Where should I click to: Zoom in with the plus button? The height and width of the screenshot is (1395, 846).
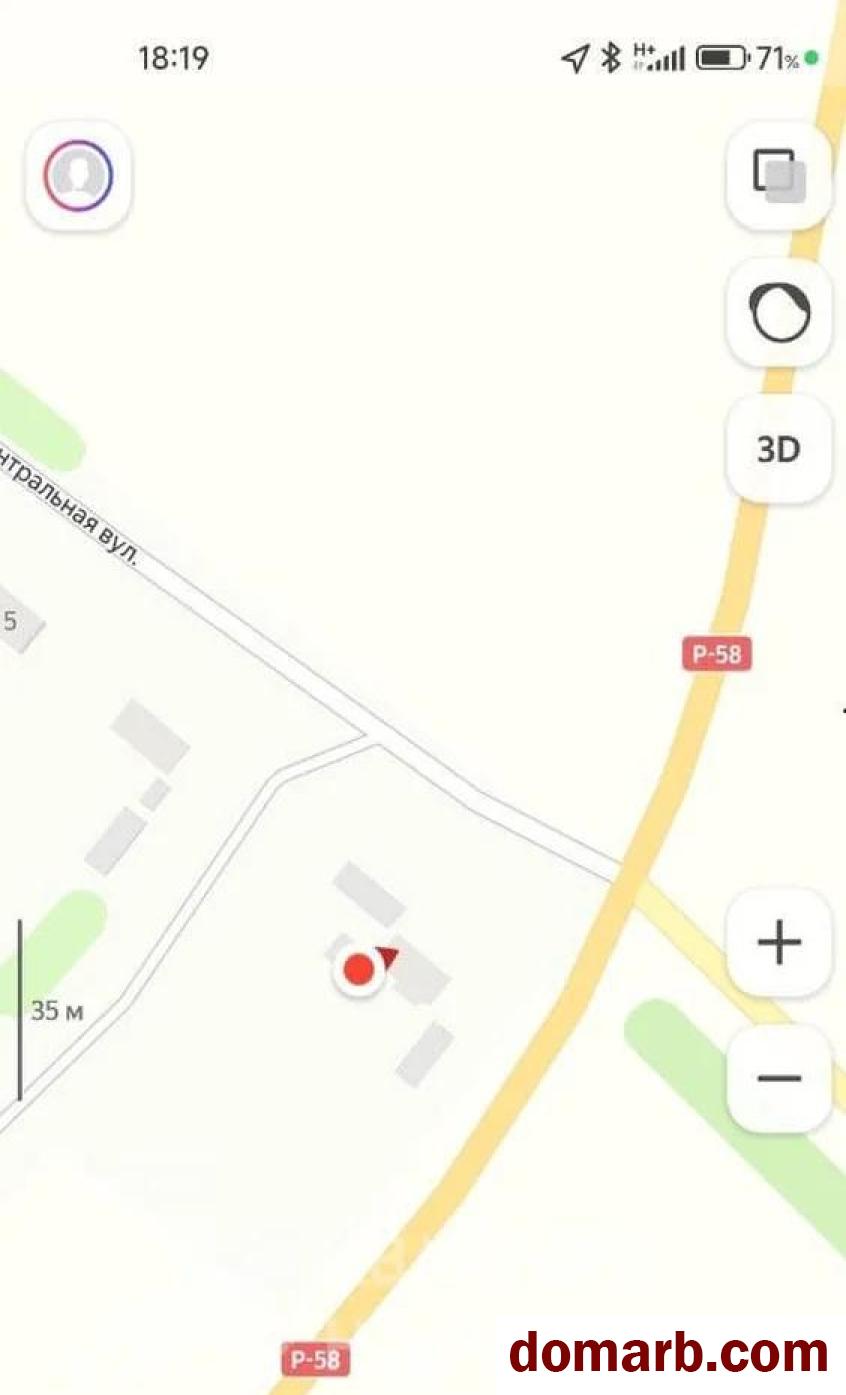779,942
